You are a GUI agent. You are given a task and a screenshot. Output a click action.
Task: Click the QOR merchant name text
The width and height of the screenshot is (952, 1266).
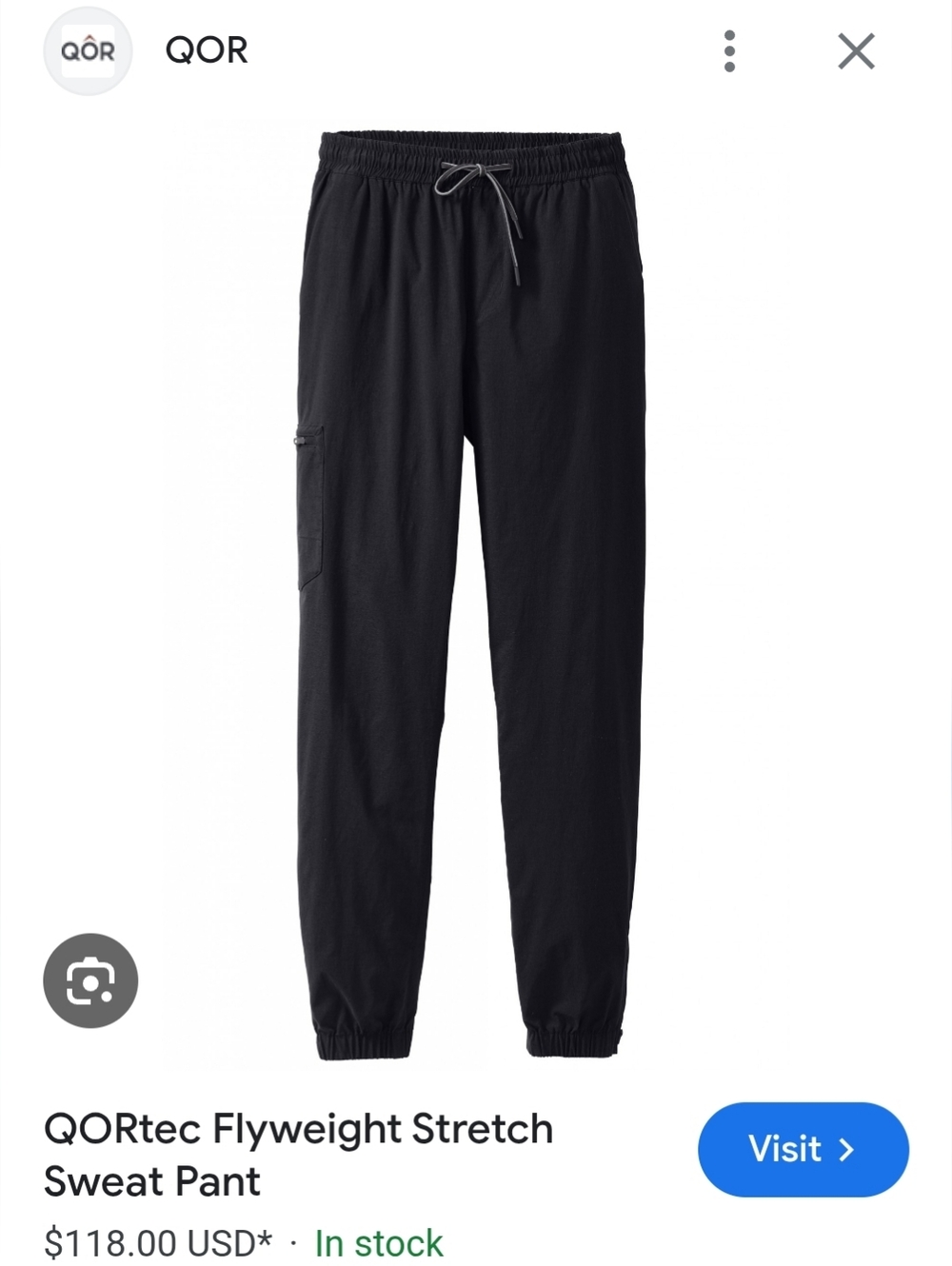(x=207, y=51)
